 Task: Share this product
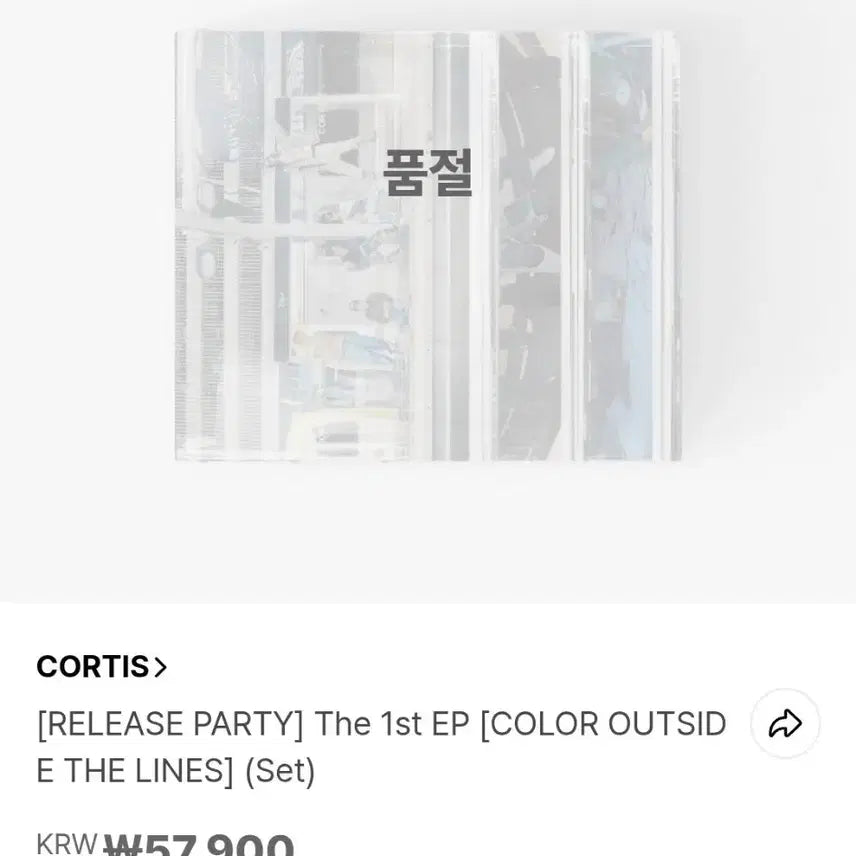pyautogui.click(x=785, y=724)
